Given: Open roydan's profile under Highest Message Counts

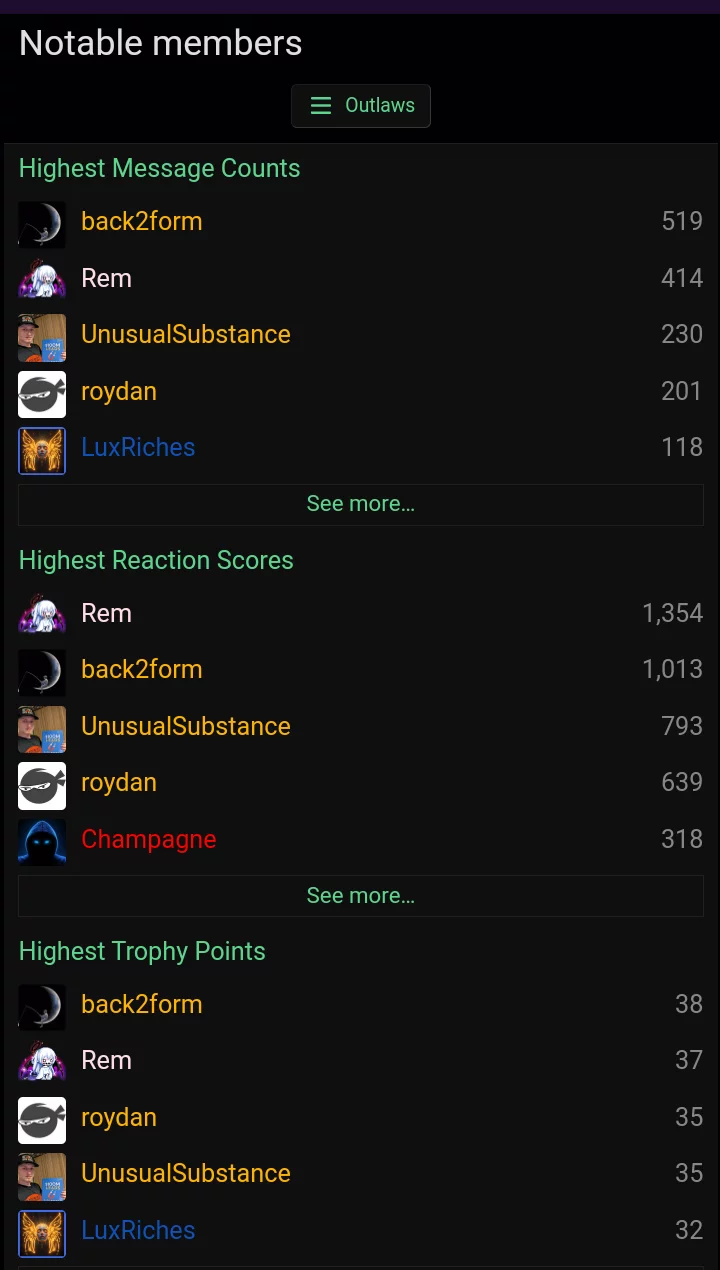Looking at the screenshot, I should click(118, 391).
